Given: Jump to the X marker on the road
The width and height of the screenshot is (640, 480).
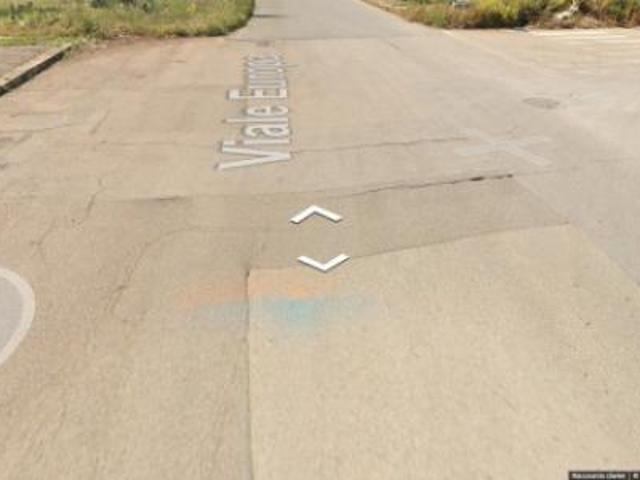Looking at the screenshot, I should pyautogui.click(x=503, y=148).
